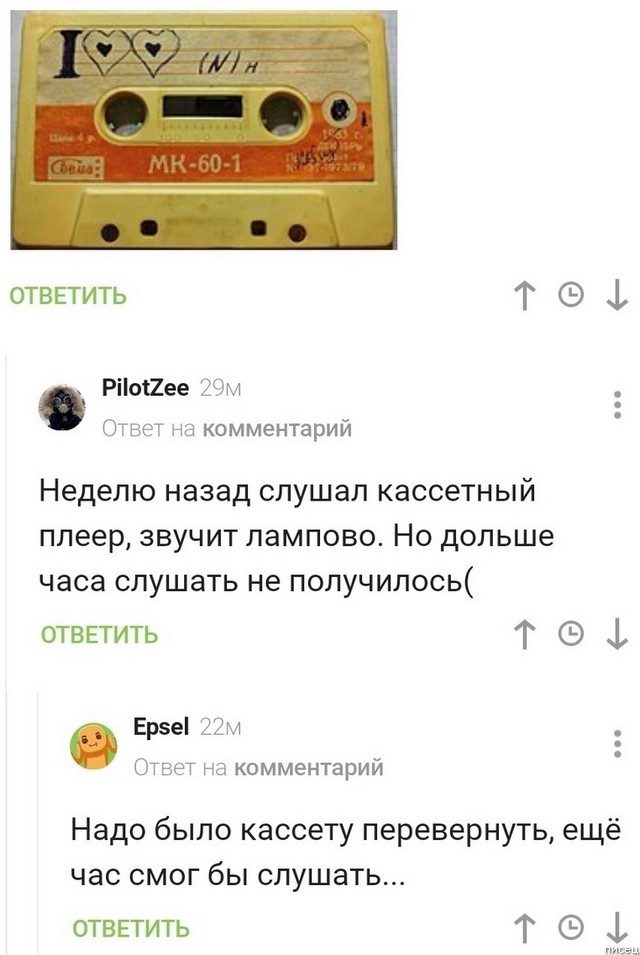This screenshot has width=640, height=955.
Task: Upvote the comment with the cassette picture
Action: coord(524,295)
